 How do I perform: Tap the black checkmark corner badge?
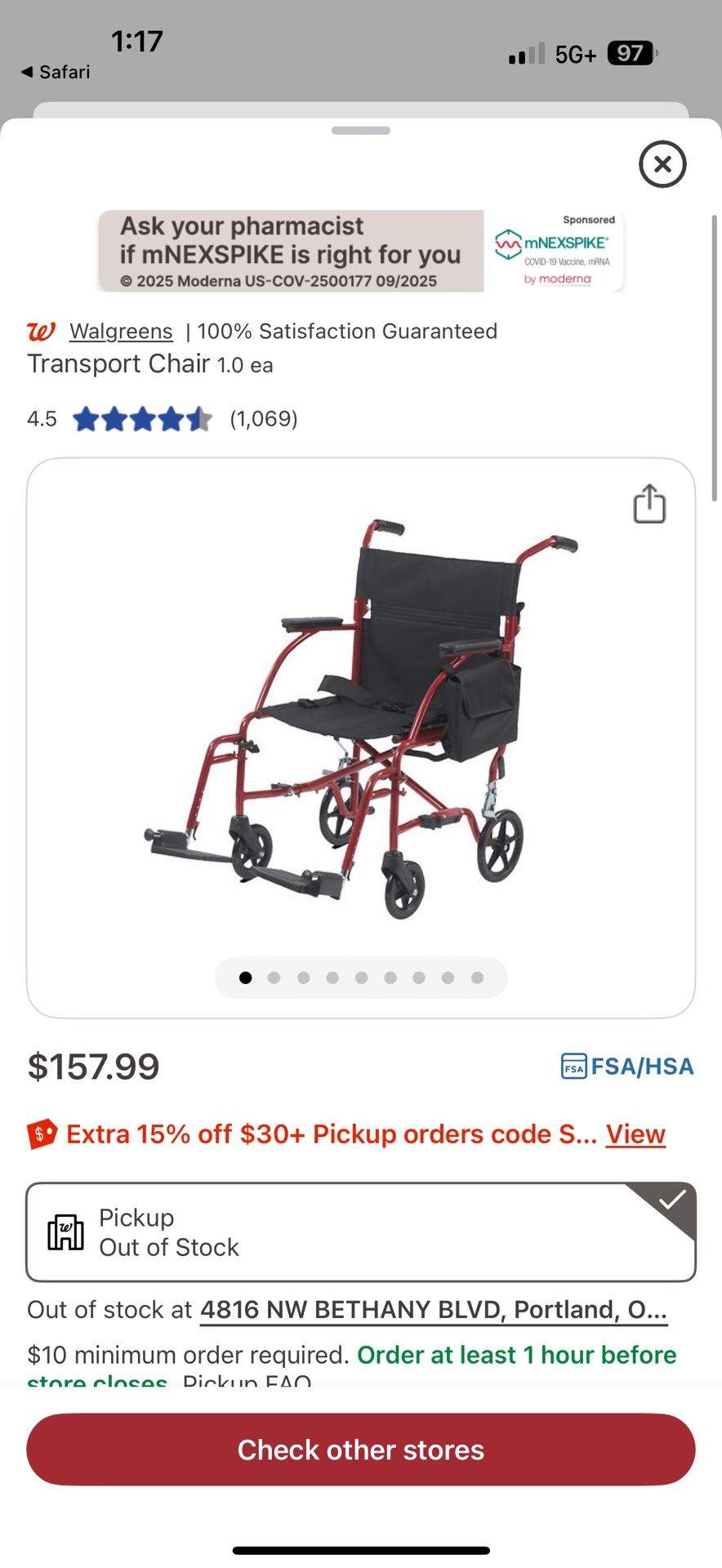coord(671,1200)
